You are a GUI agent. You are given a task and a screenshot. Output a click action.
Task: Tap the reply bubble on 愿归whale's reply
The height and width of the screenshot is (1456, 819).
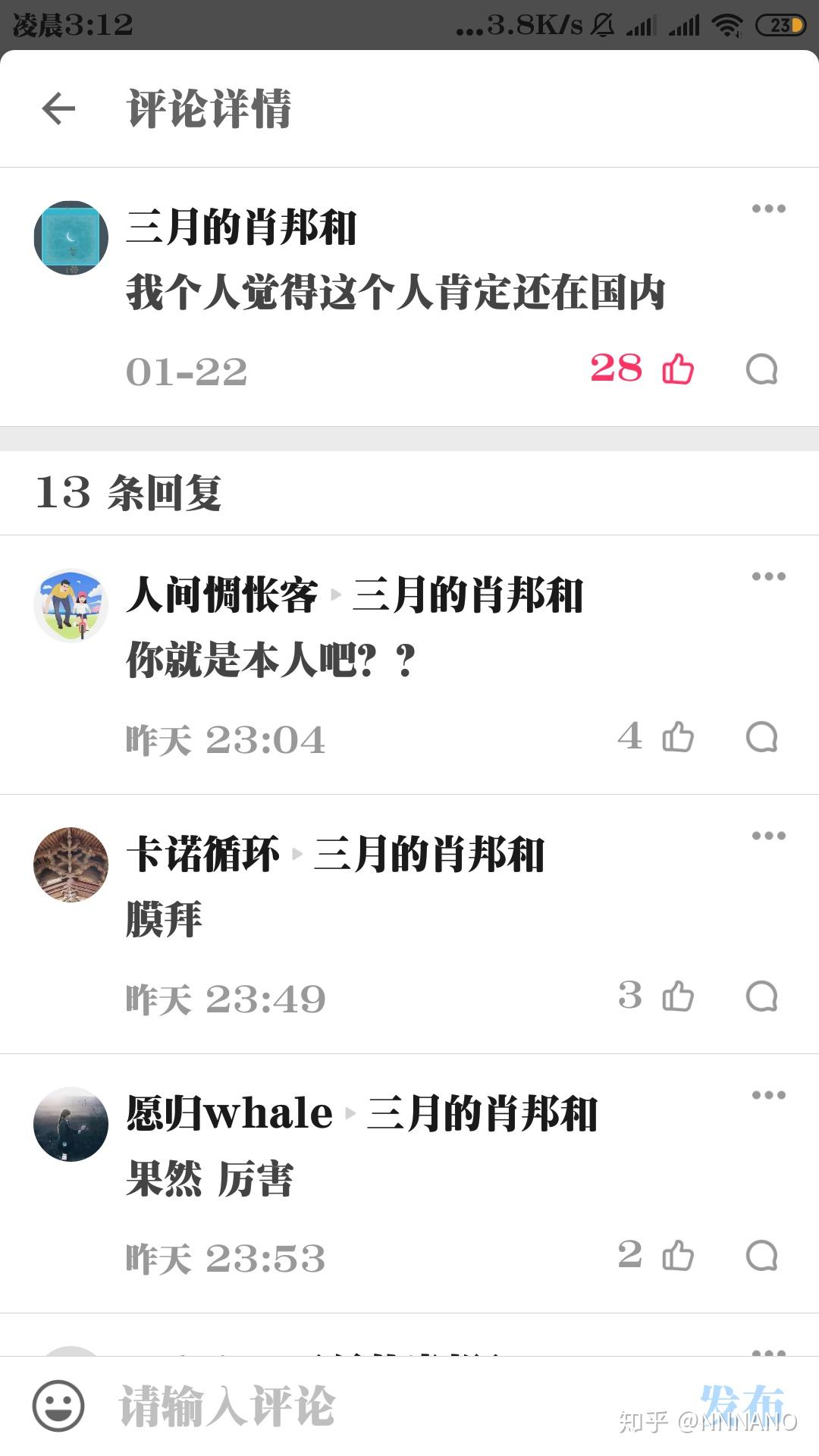coord(763,1255)
